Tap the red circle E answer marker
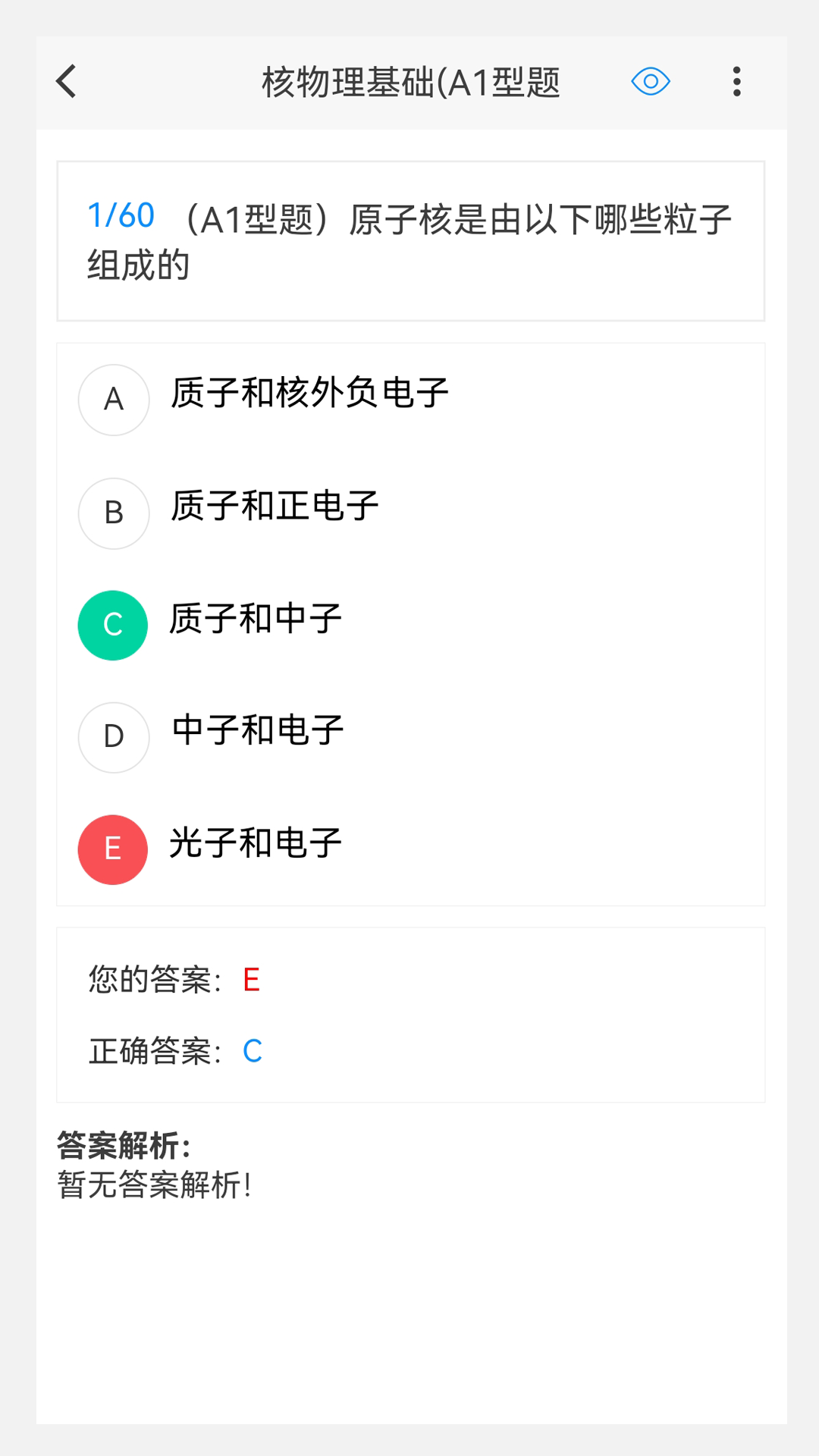819x1456 pixels. pos(112,849)
